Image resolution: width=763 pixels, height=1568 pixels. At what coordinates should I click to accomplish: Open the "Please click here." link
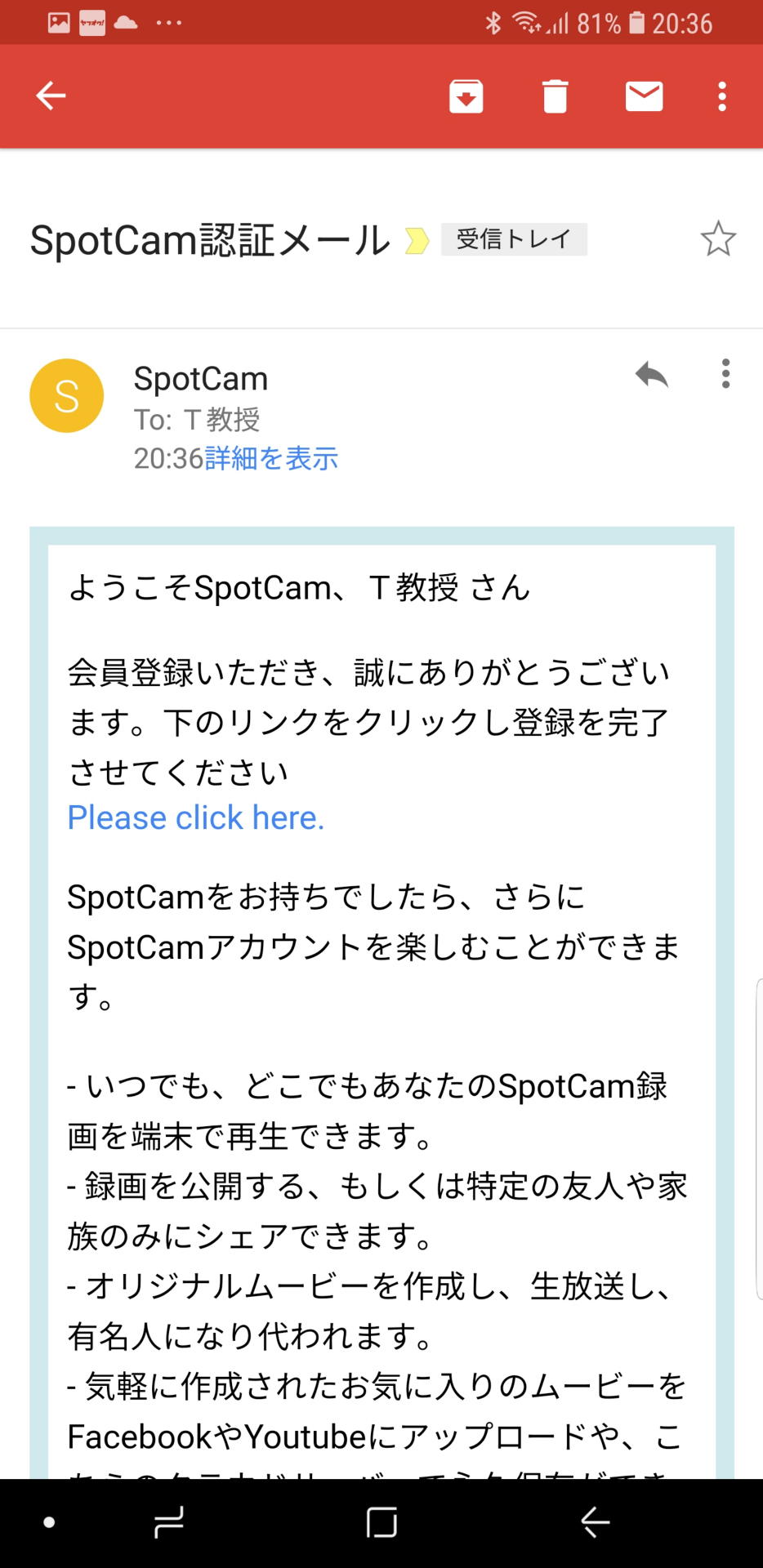click(x=196, y=817)
